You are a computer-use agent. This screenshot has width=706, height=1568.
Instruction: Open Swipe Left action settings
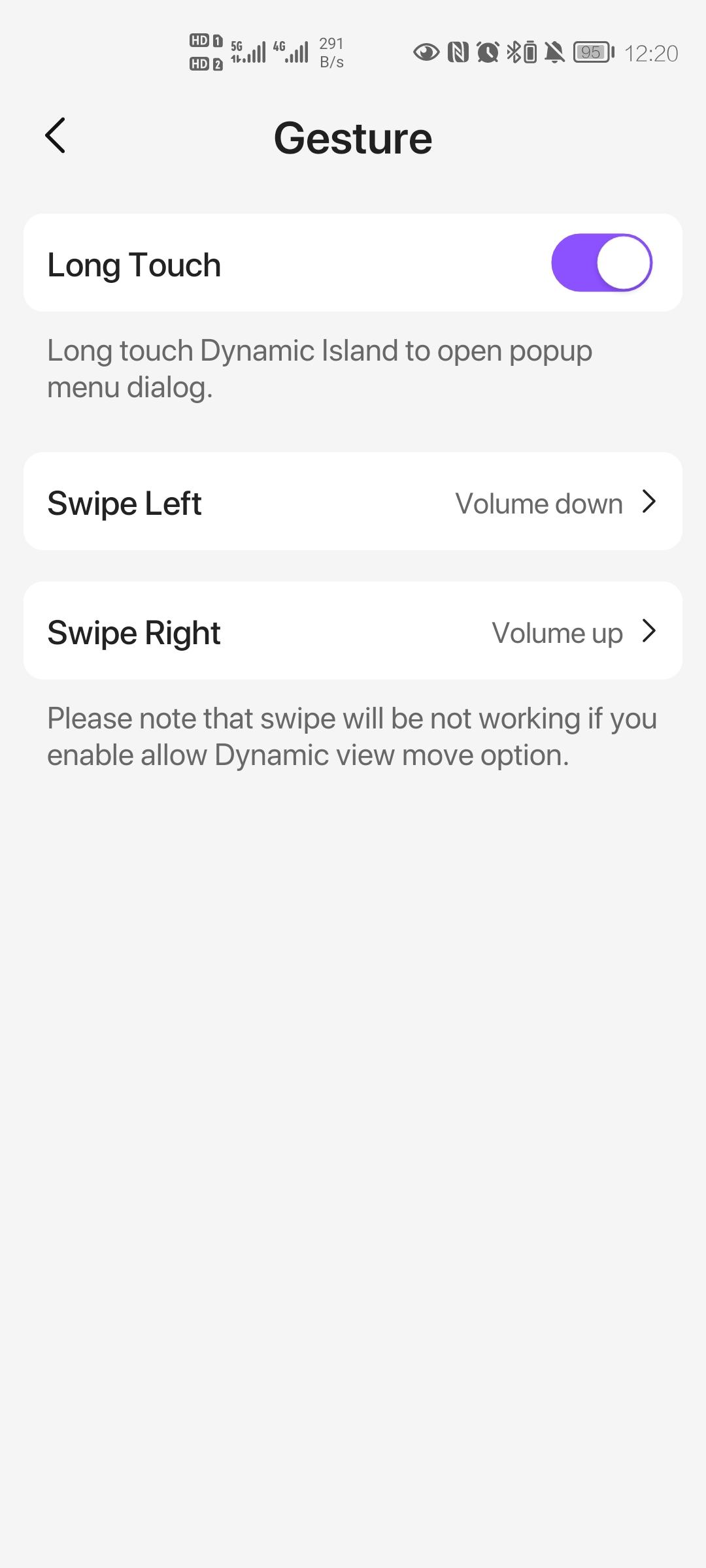[353, 502]
